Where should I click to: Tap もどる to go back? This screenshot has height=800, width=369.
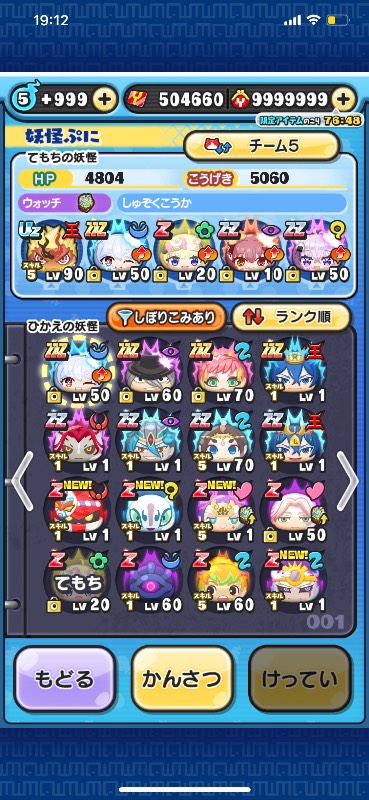pos(65,678)
